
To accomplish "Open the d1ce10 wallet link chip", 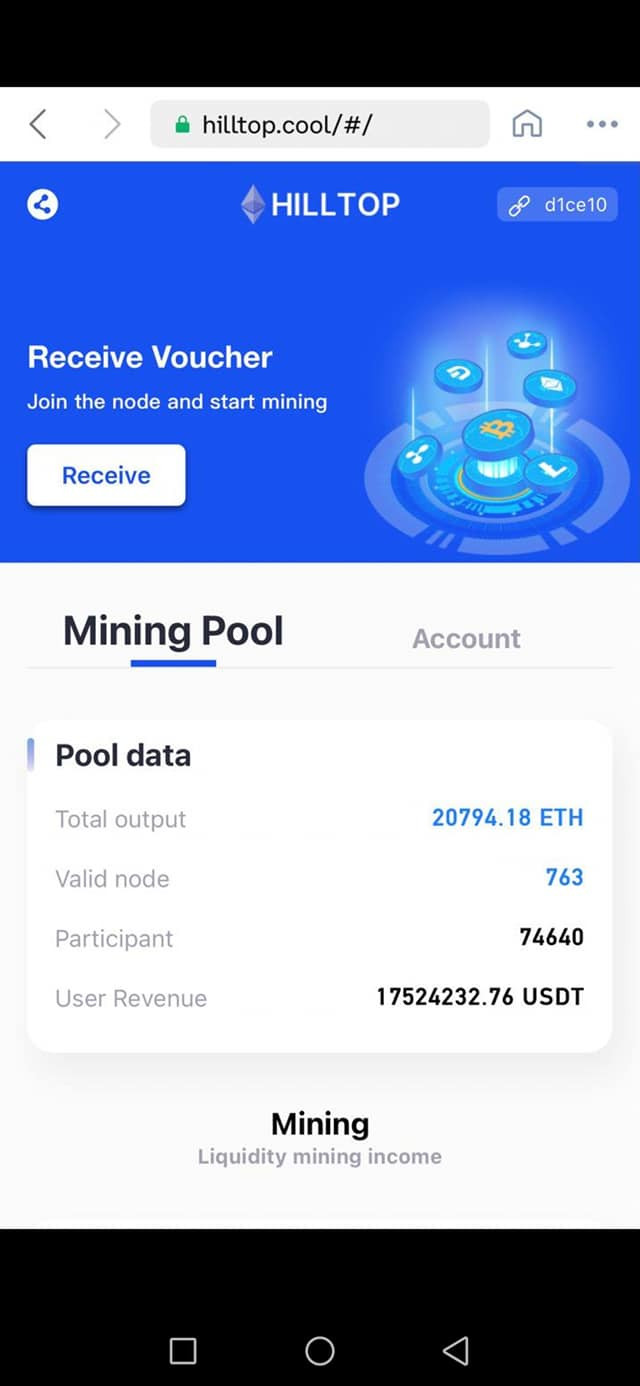I will pos(558,205).
